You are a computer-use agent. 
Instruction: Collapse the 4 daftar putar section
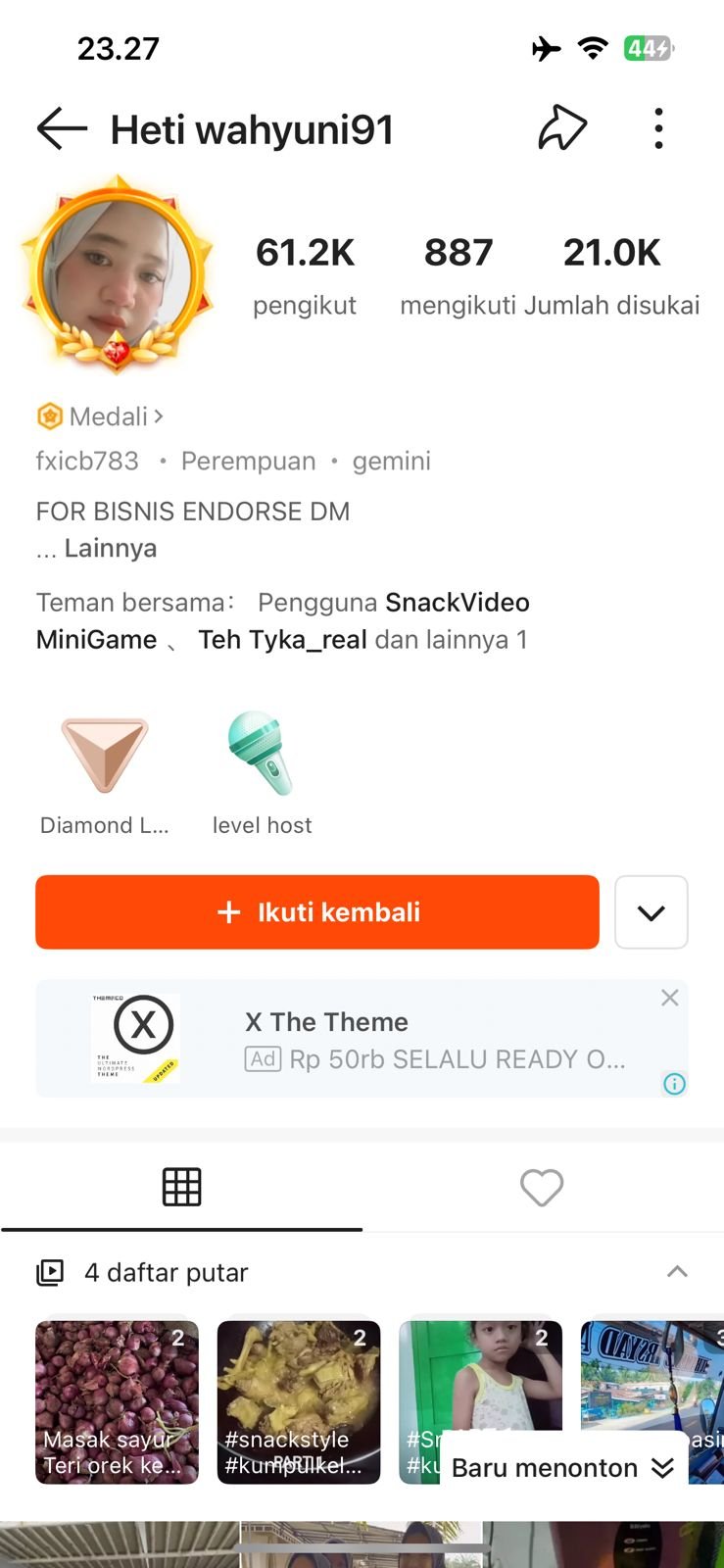(x=677, y=1272)
